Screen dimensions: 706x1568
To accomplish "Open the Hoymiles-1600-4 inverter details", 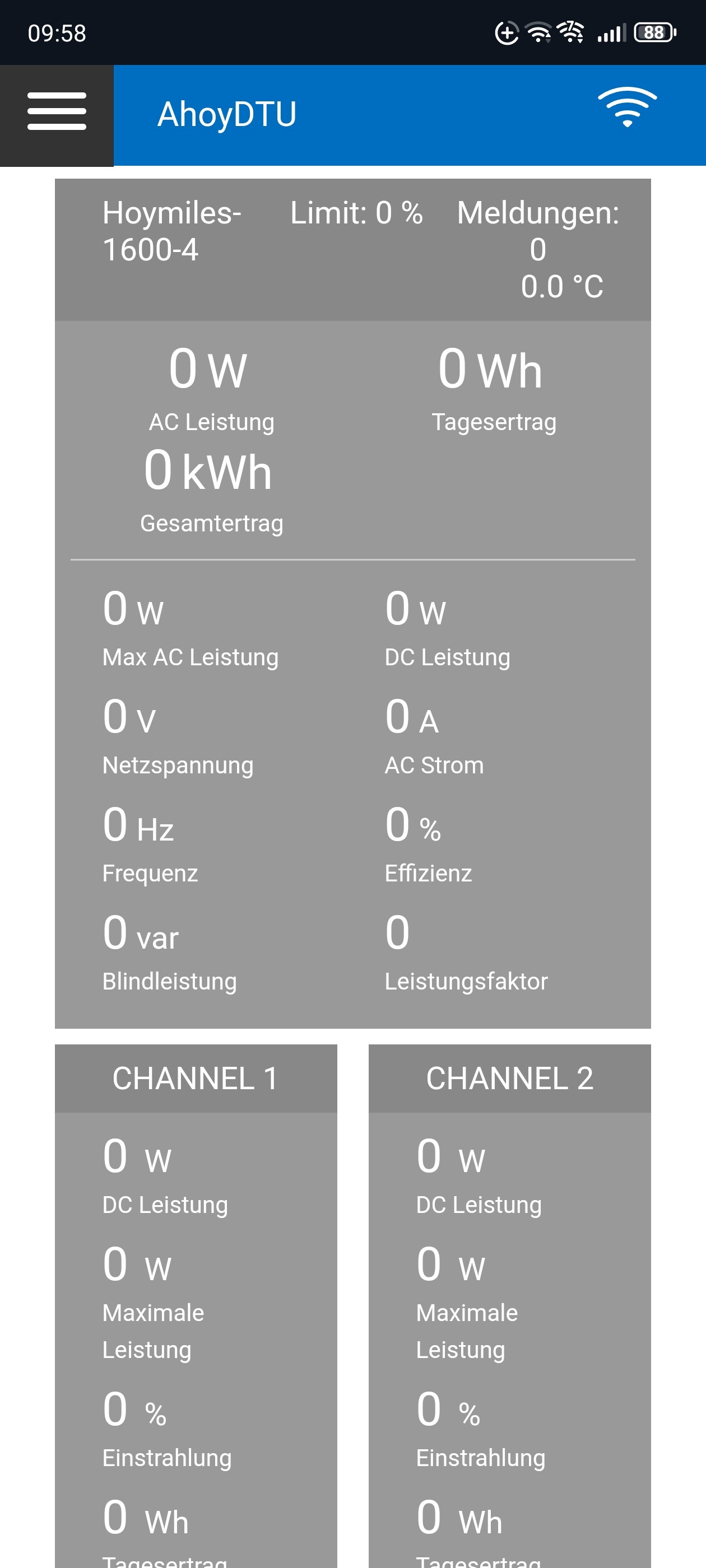I will point(172,231).
